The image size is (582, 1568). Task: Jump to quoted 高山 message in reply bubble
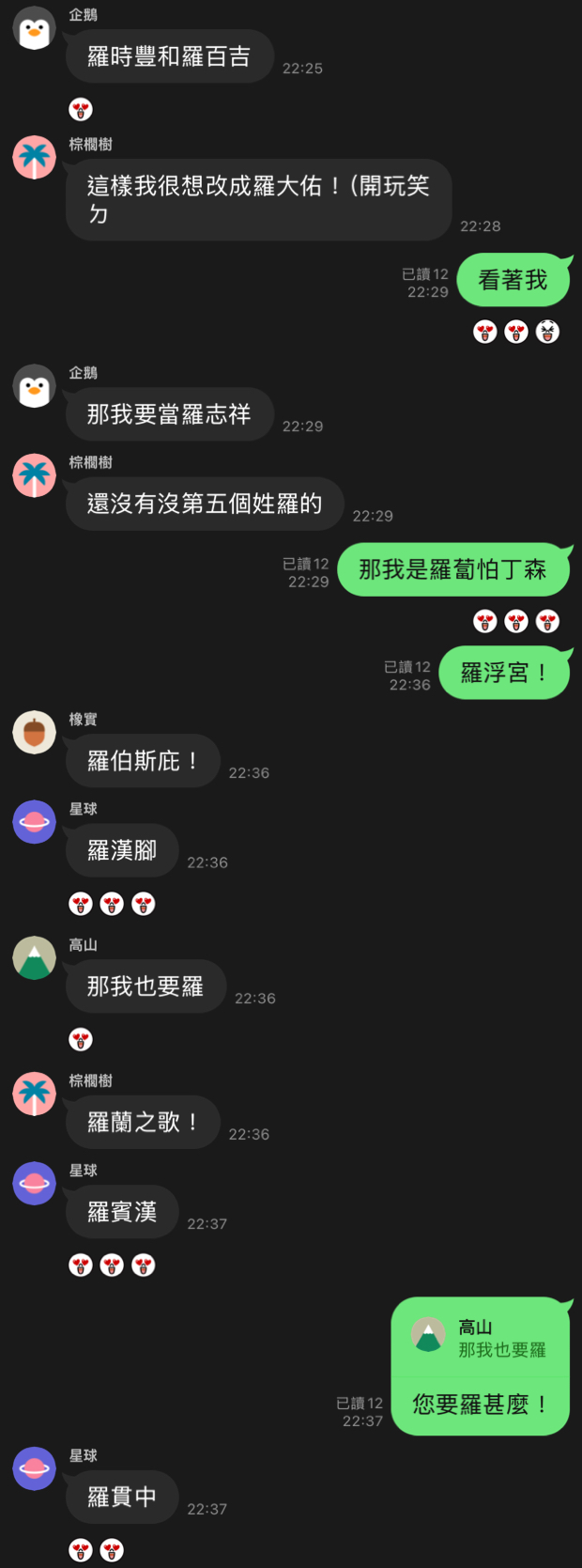coord(481,1338)
